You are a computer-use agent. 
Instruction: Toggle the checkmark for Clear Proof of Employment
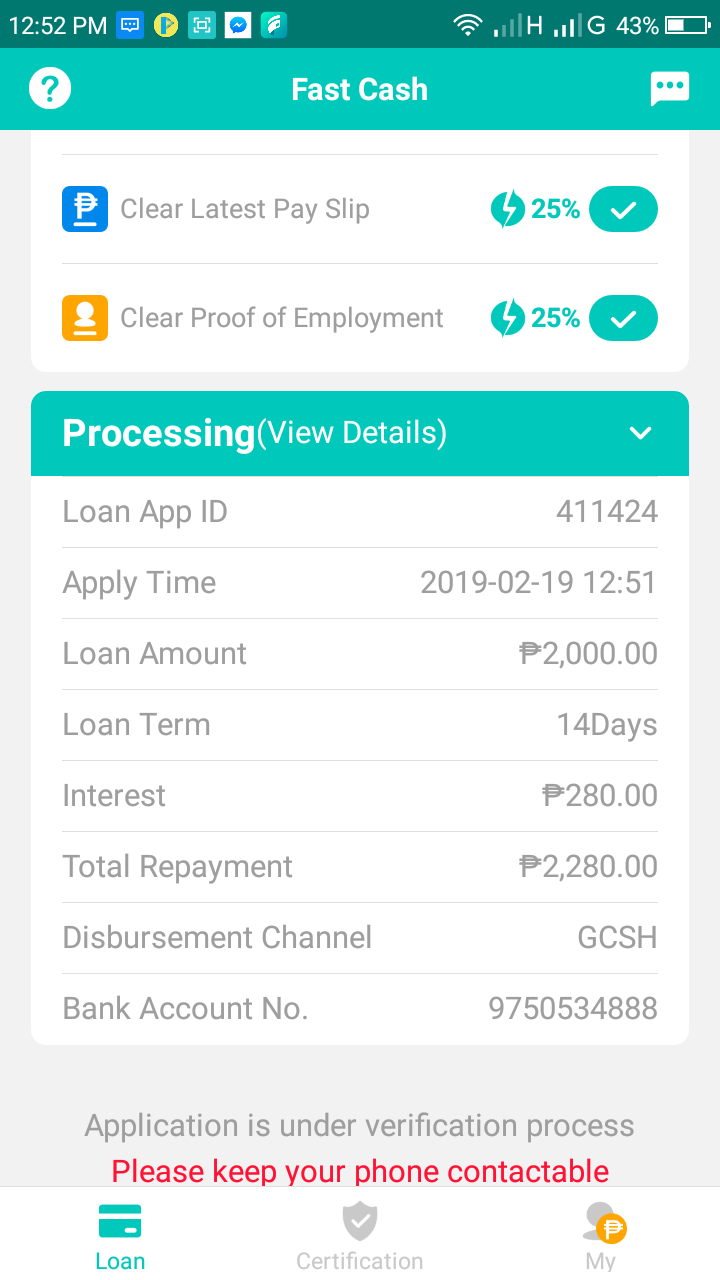(x=623, y=318)
